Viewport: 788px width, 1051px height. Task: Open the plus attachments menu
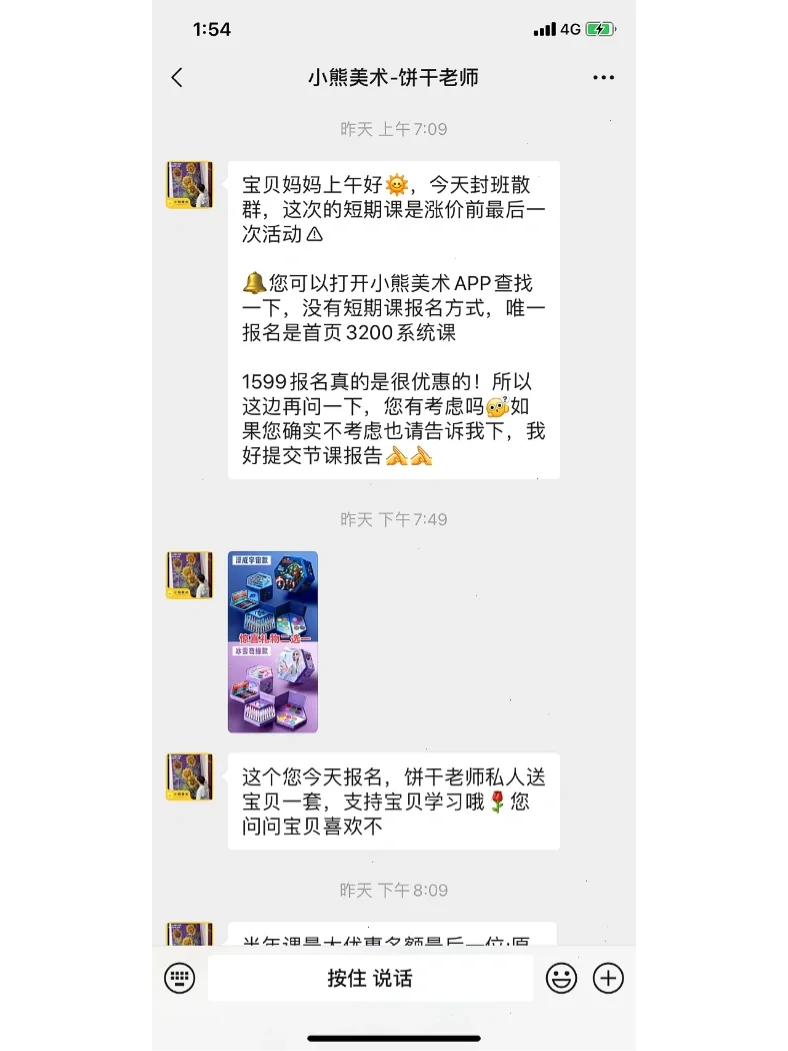pyautogui.click(x=608, y=978)
